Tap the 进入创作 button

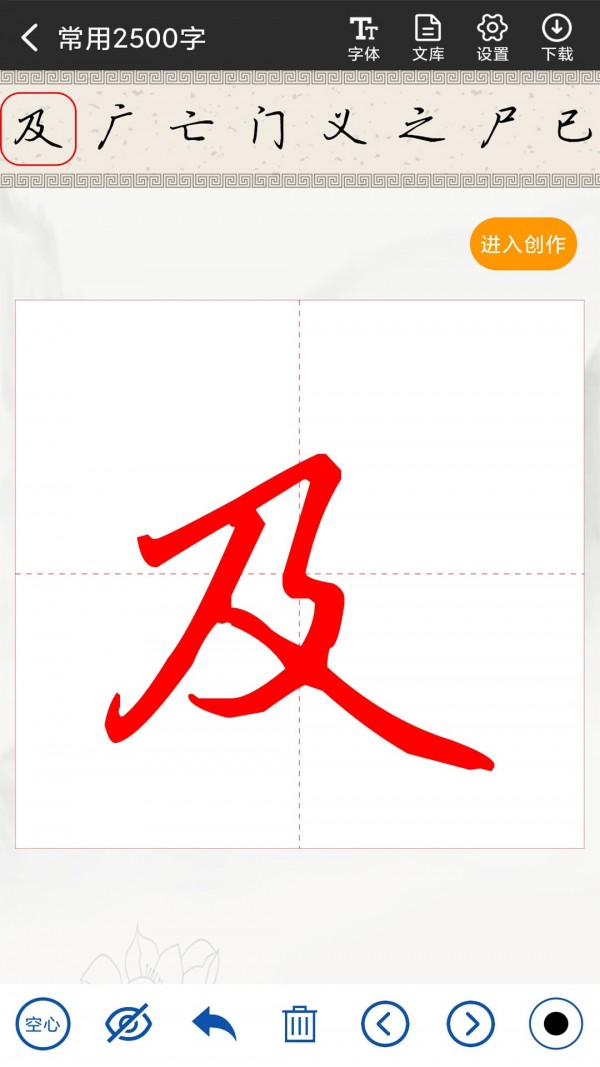523,244
